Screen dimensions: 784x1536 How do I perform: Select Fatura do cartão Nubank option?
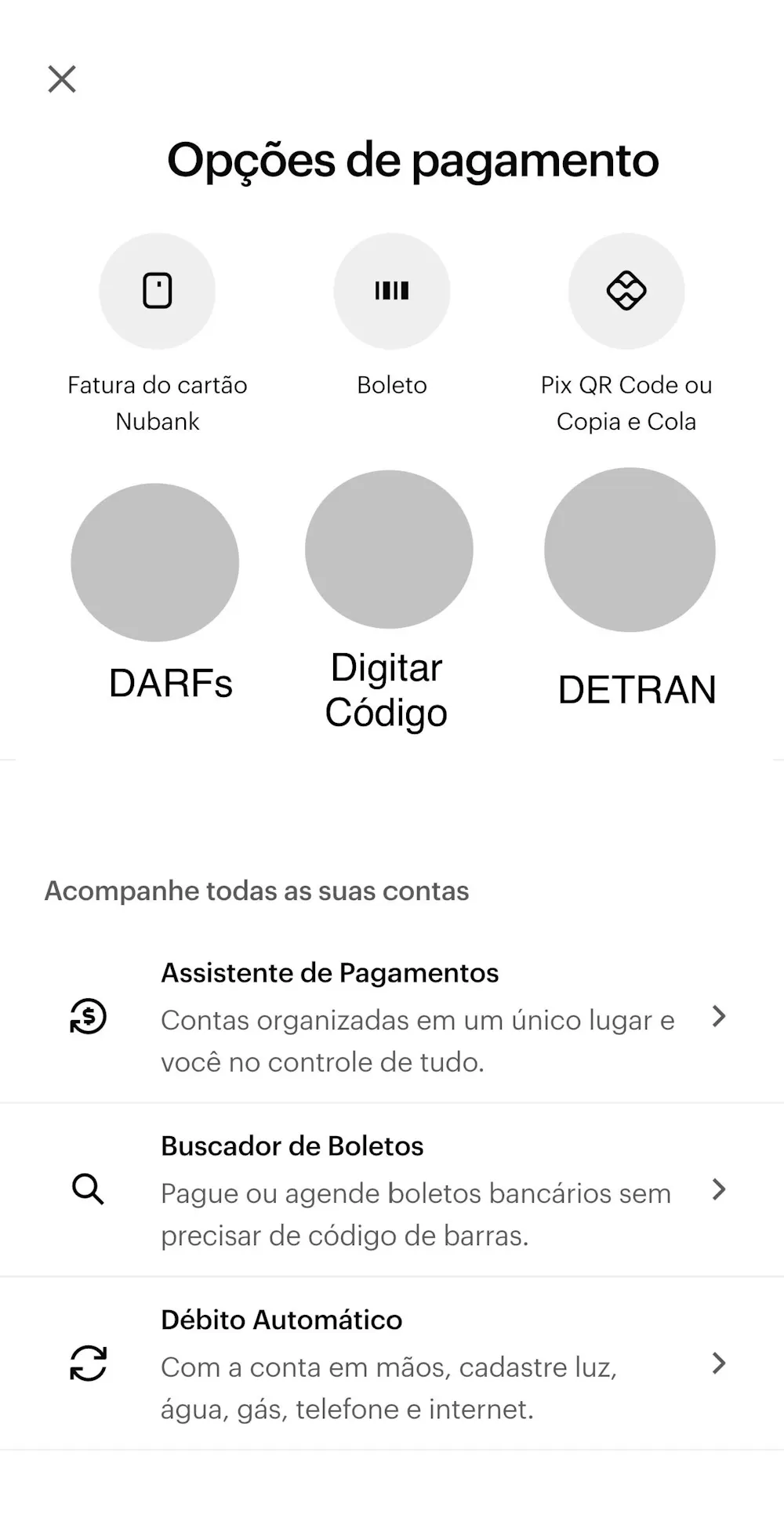coord(157,292)
